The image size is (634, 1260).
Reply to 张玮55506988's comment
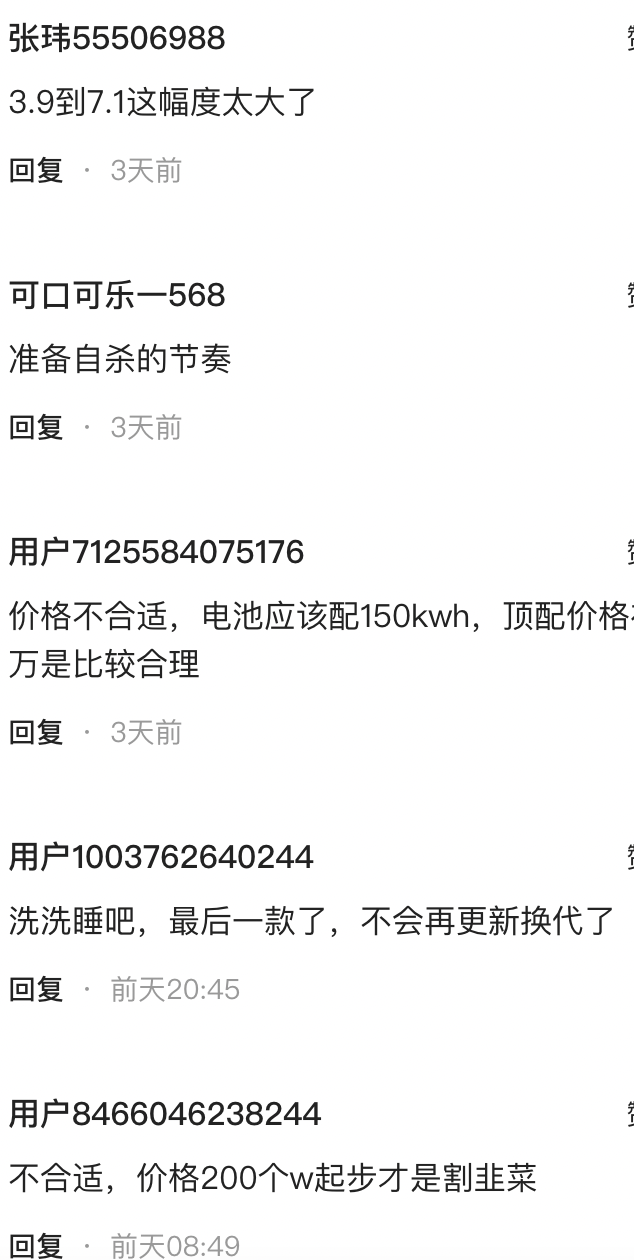coord(36,170)
